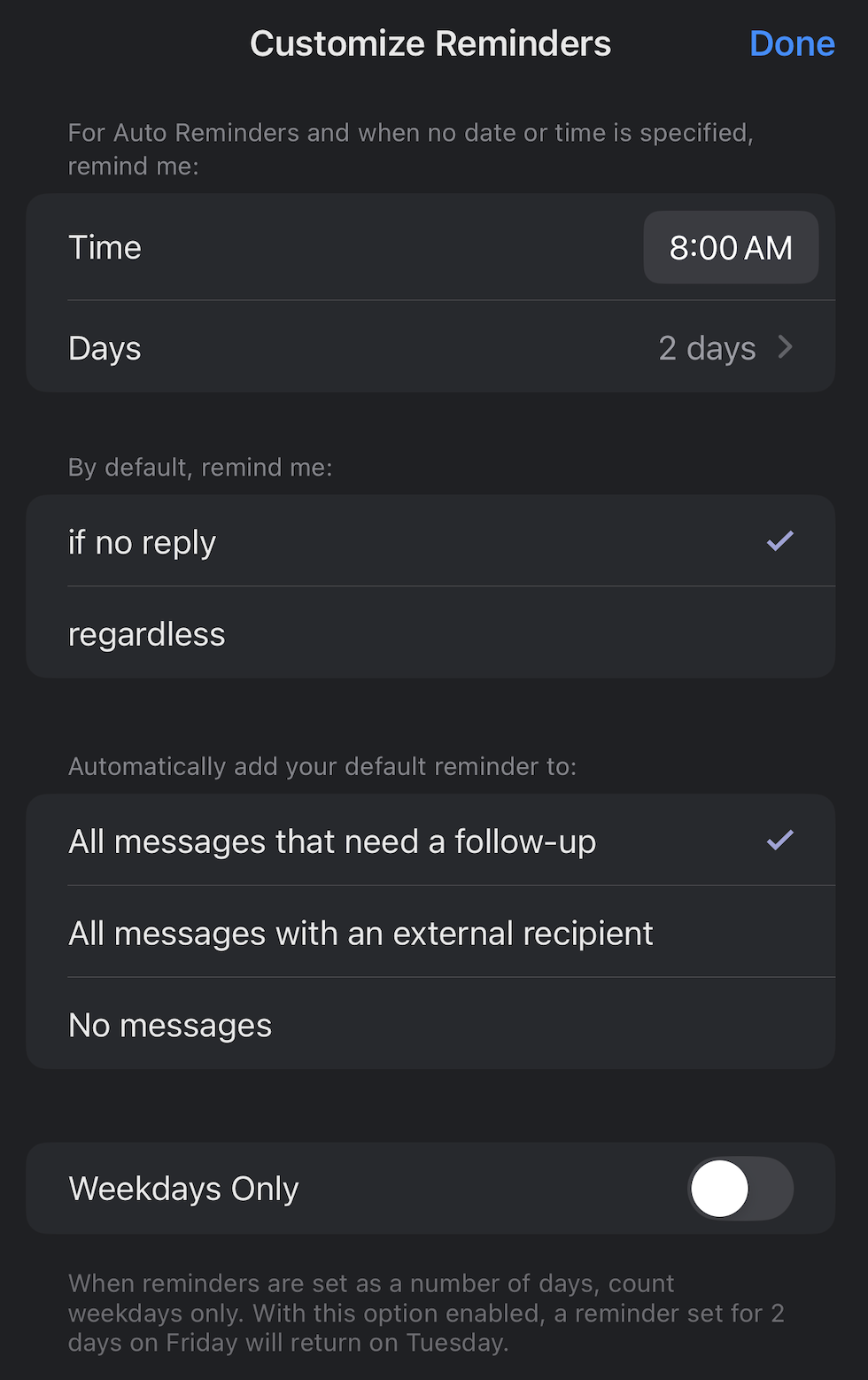Image resolution: width=868 pixels, height=1380 pixels.
Task: Tap the checkmark beside 'if no reply'
Action: (779, 541)
